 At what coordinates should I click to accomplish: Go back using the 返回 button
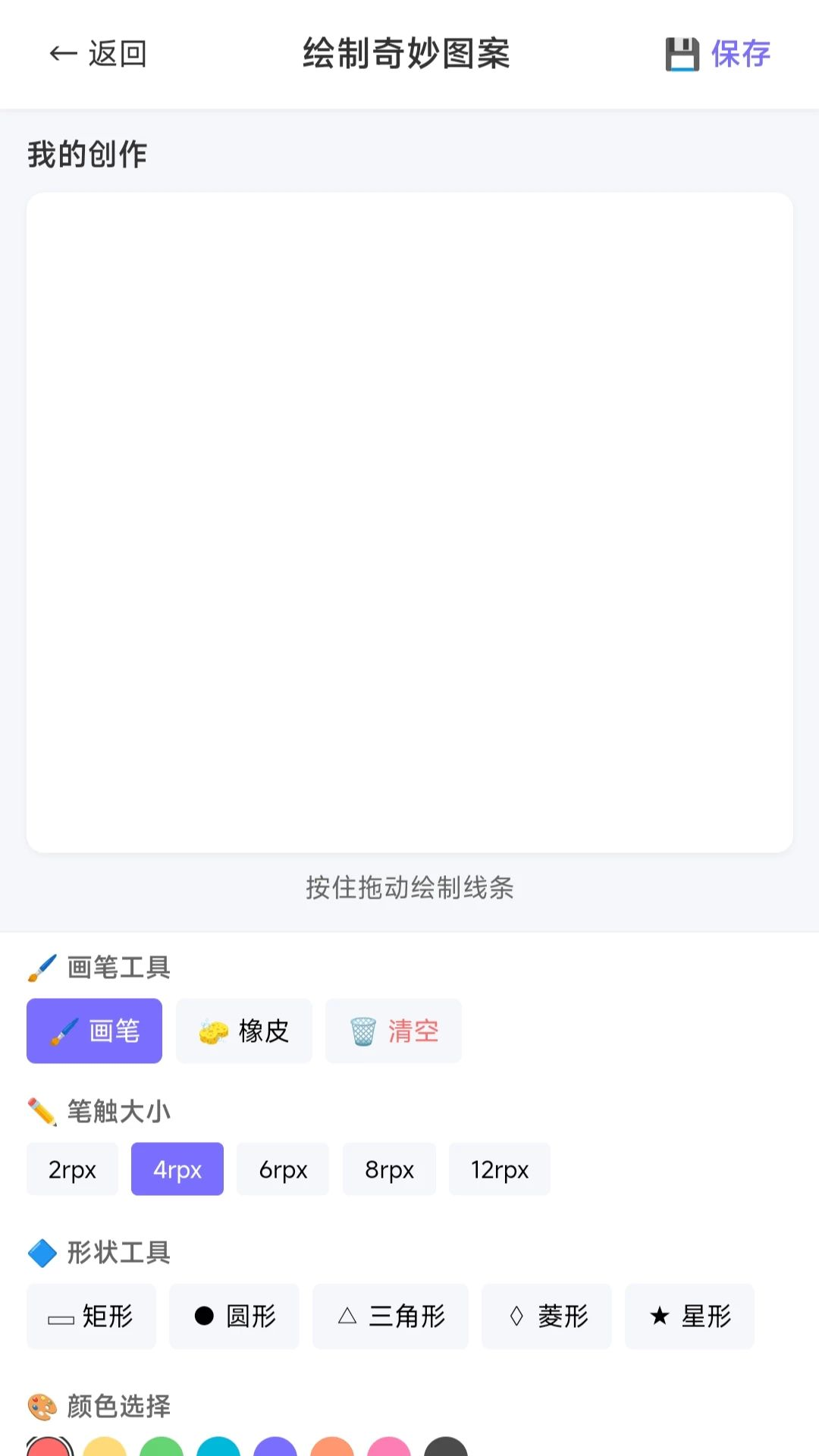point(97,54)
